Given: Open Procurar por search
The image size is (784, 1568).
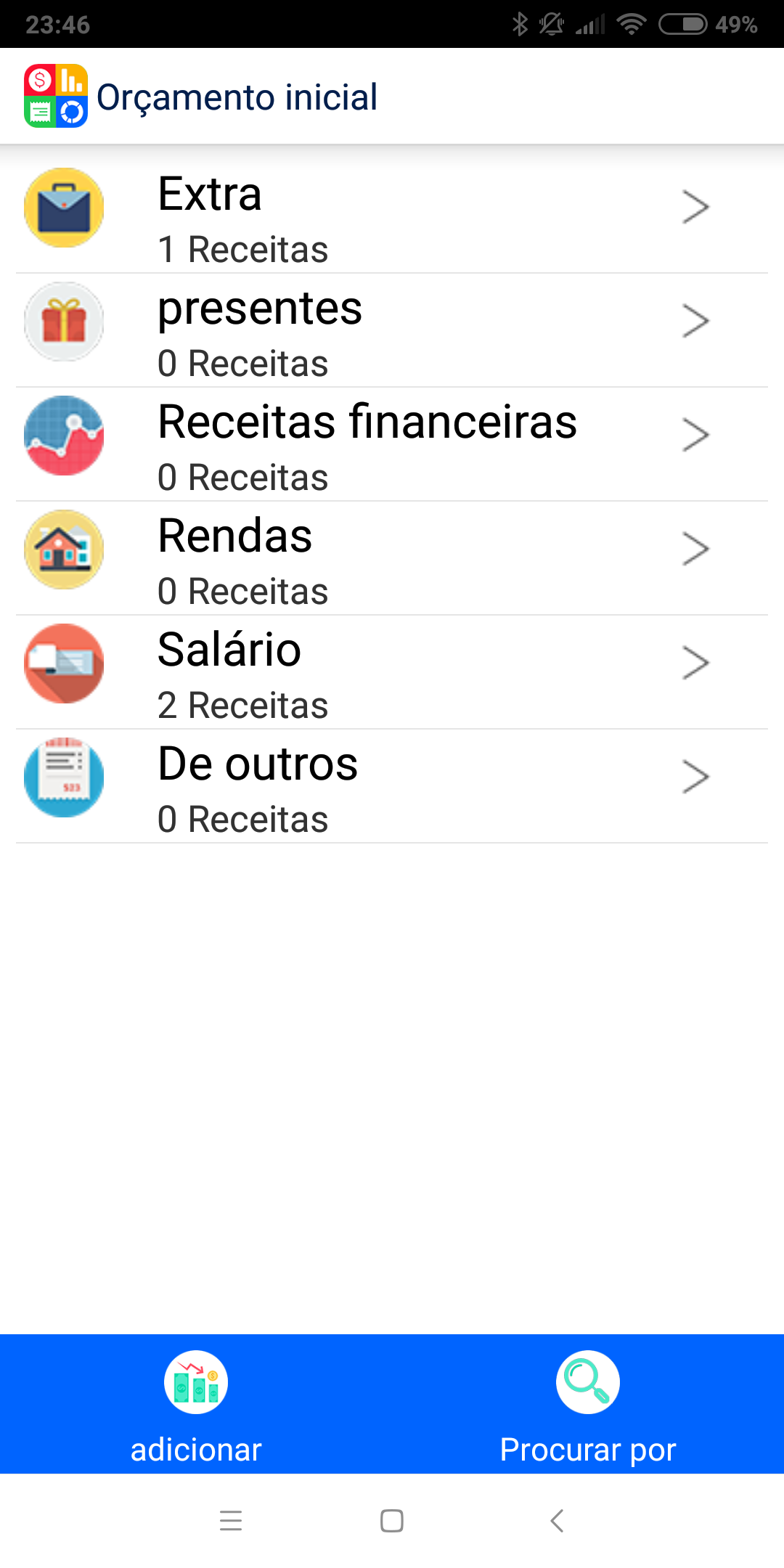Looking at the screenshot, I should [588, 1405].
